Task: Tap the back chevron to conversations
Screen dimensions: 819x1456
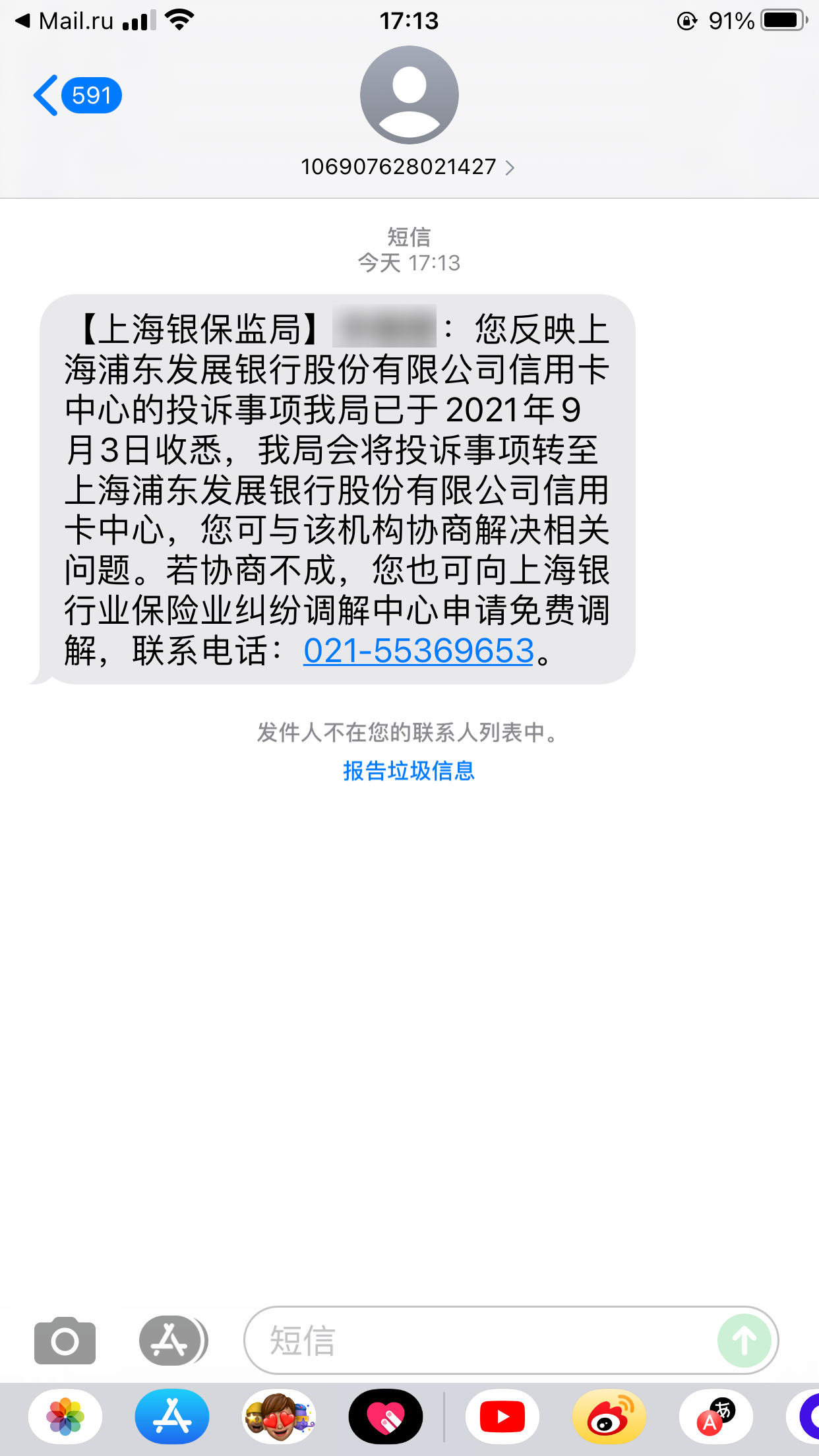Action: 45,94
